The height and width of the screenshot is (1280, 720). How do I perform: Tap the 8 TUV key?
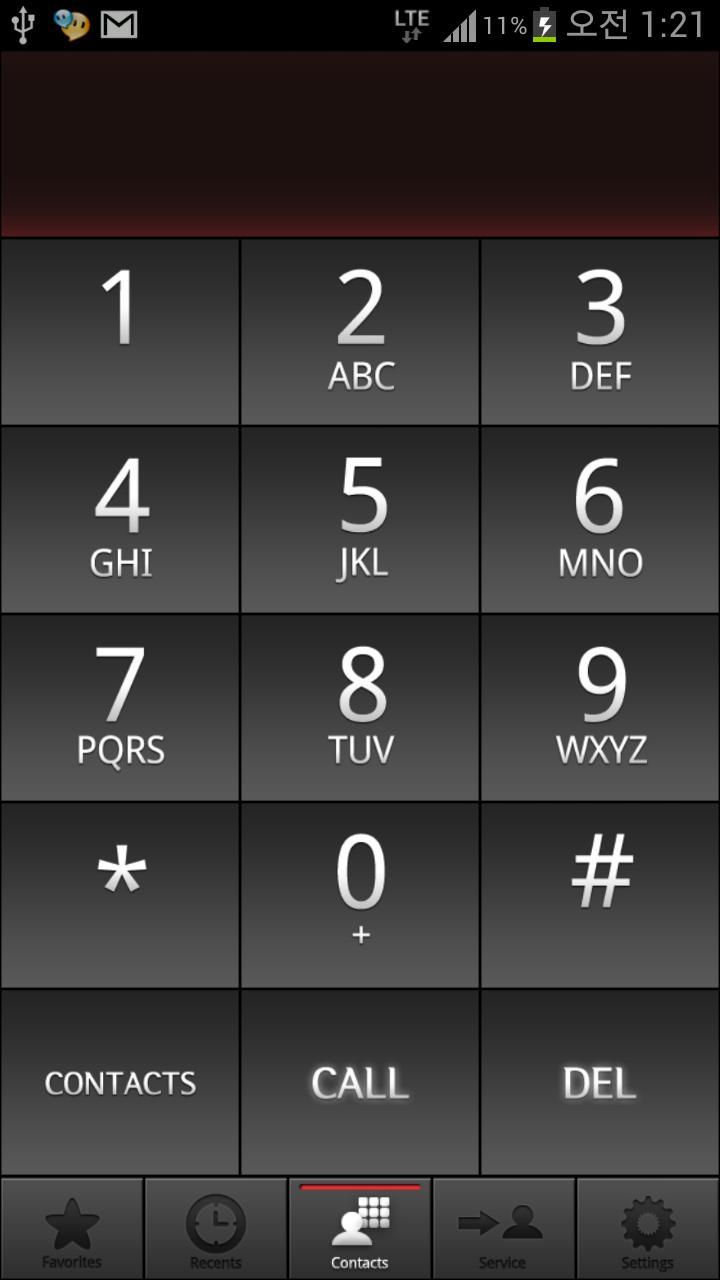(x=360, y=707)
